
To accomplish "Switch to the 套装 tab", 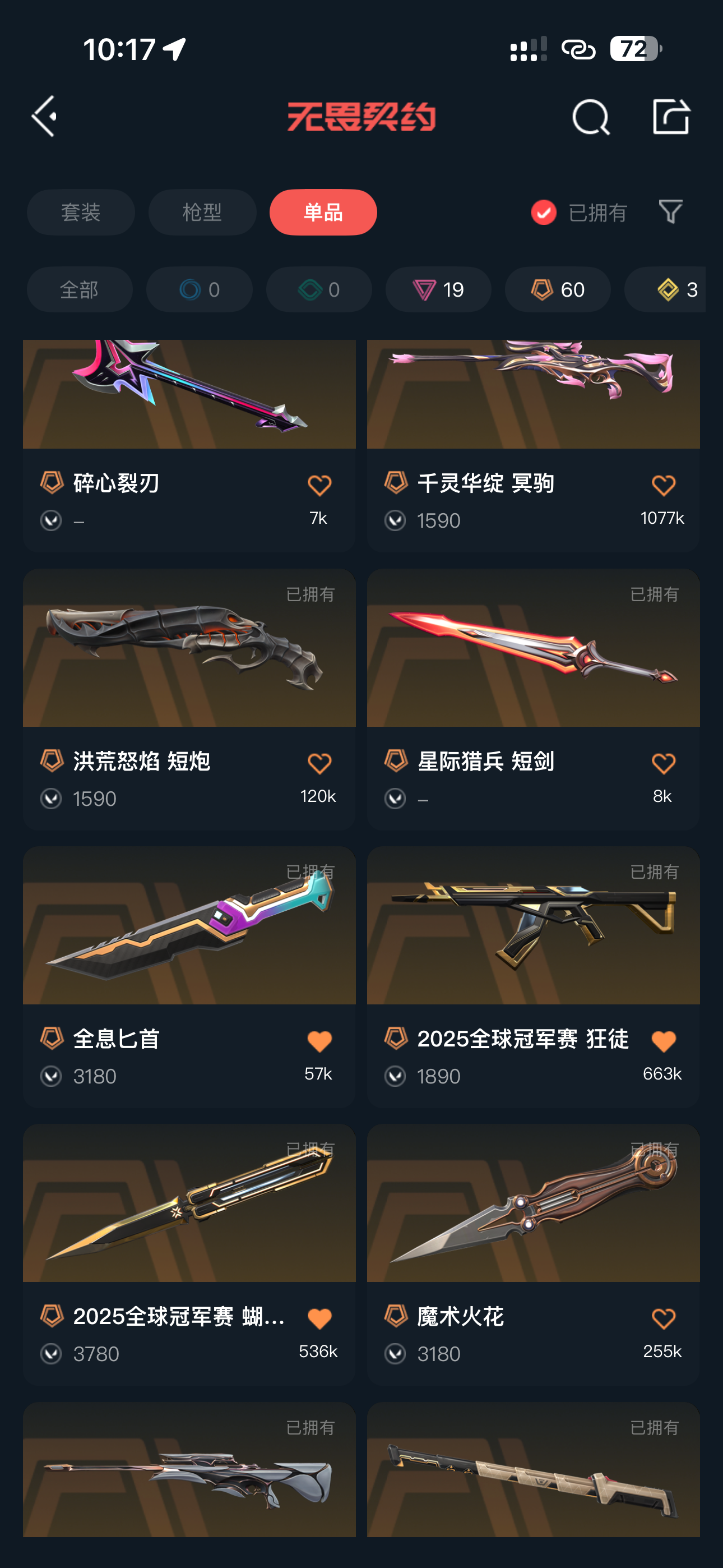I will point(81,212).
